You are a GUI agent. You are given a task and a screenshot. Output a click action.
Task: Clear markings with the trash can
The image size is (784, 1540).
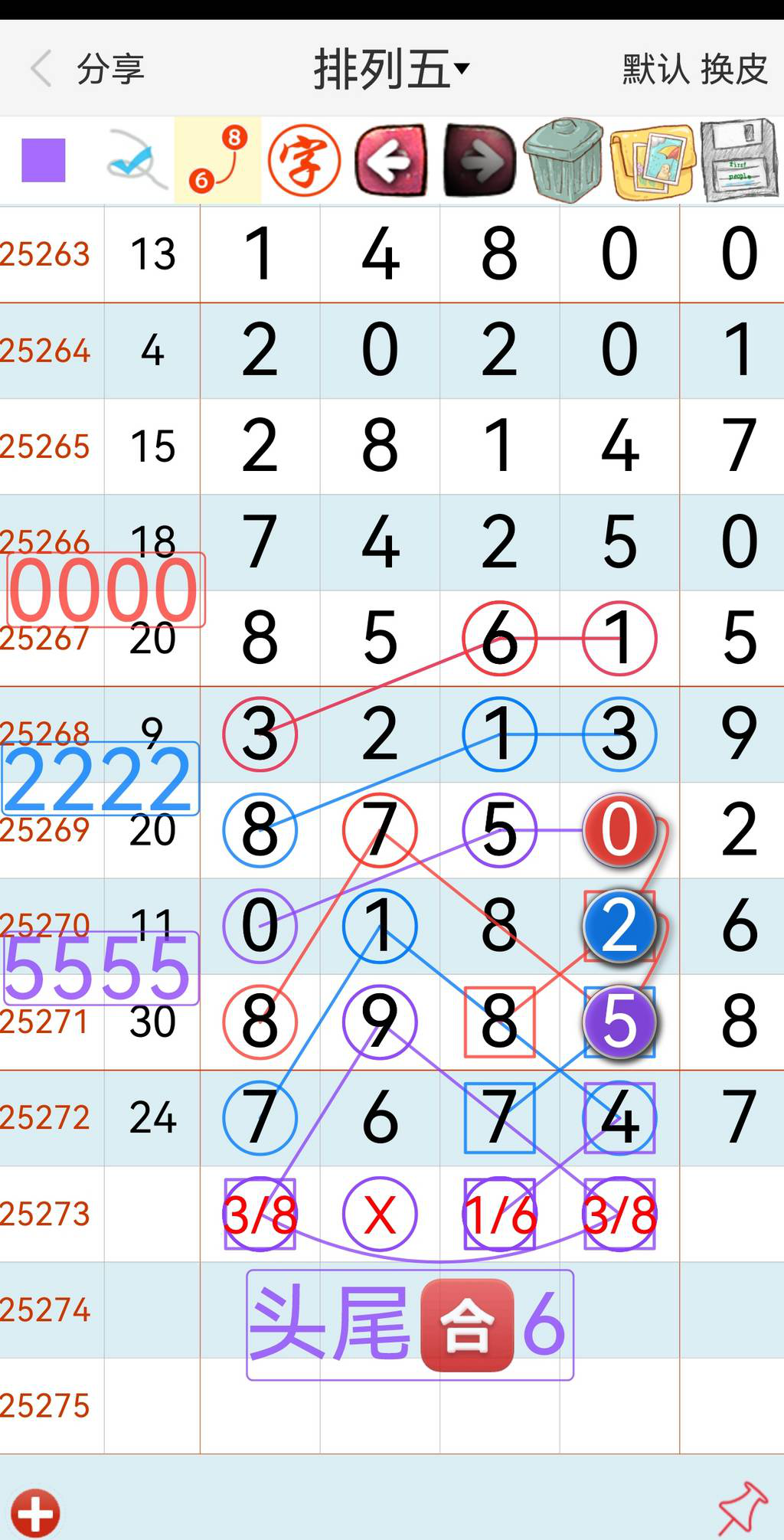point(564,160)
